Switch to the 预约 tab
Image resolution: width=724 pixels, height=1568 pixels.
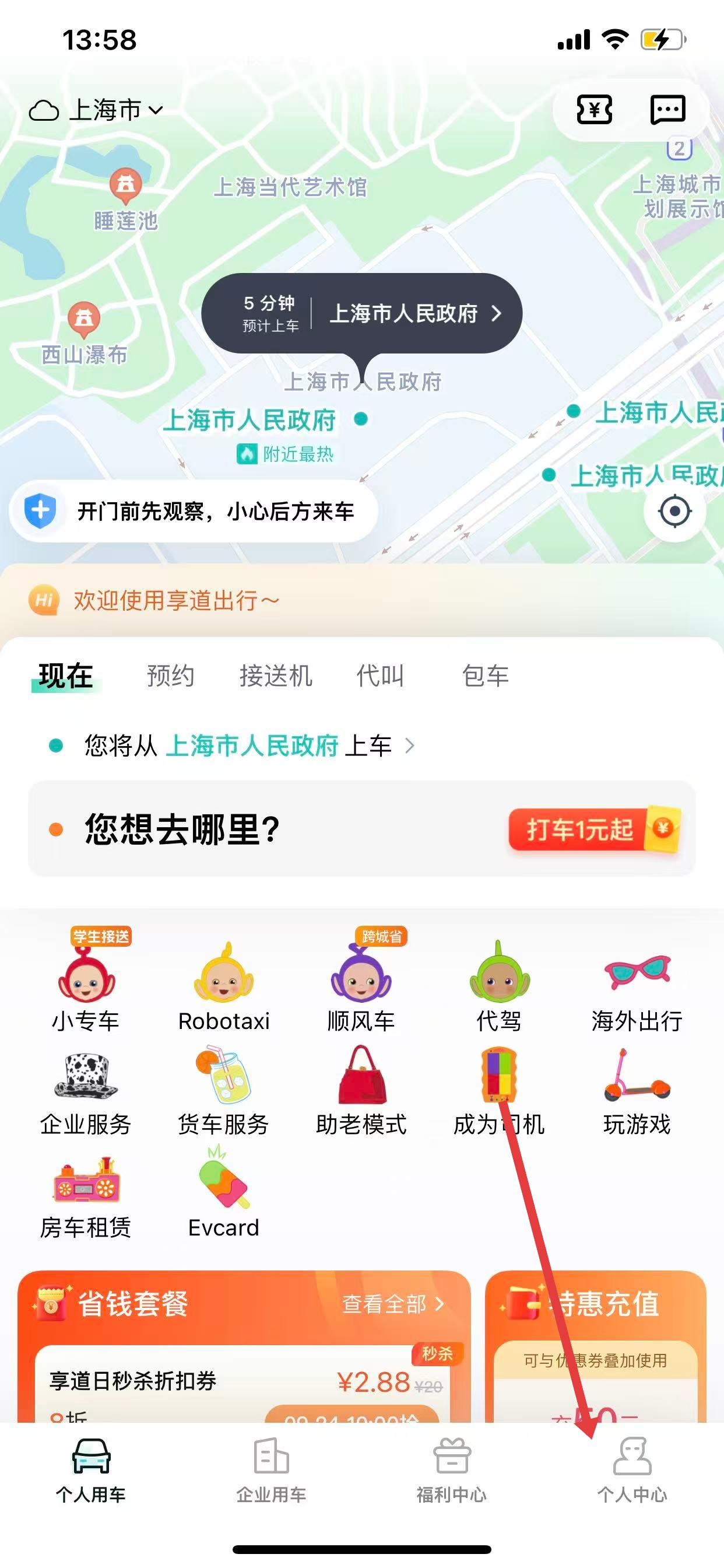click(170, 675)
